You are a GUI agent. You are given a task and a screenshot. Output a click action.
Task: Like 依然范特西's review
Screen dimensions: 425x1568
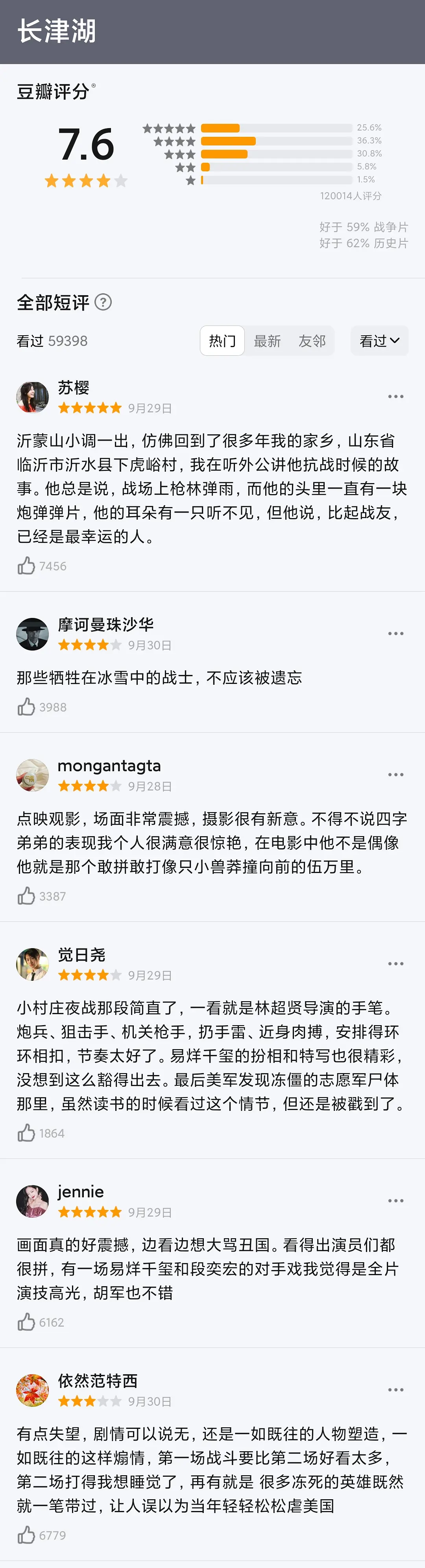pyautogui.click(x=26, y=1535)
